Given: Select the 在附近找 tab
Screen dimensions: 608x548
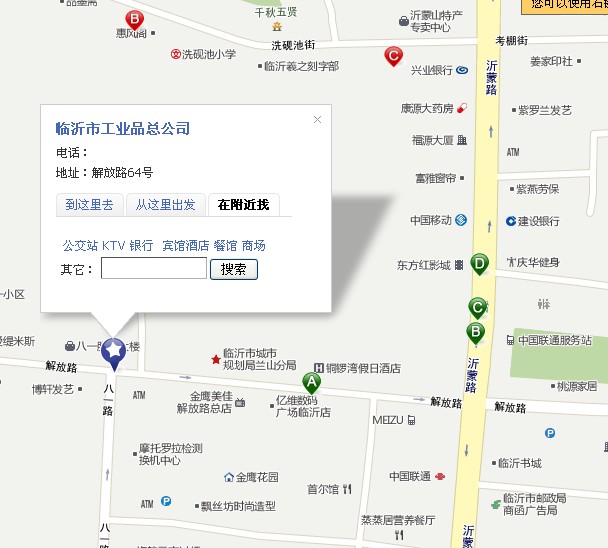Looking at the screenshot, I should [x=243, y=205].
